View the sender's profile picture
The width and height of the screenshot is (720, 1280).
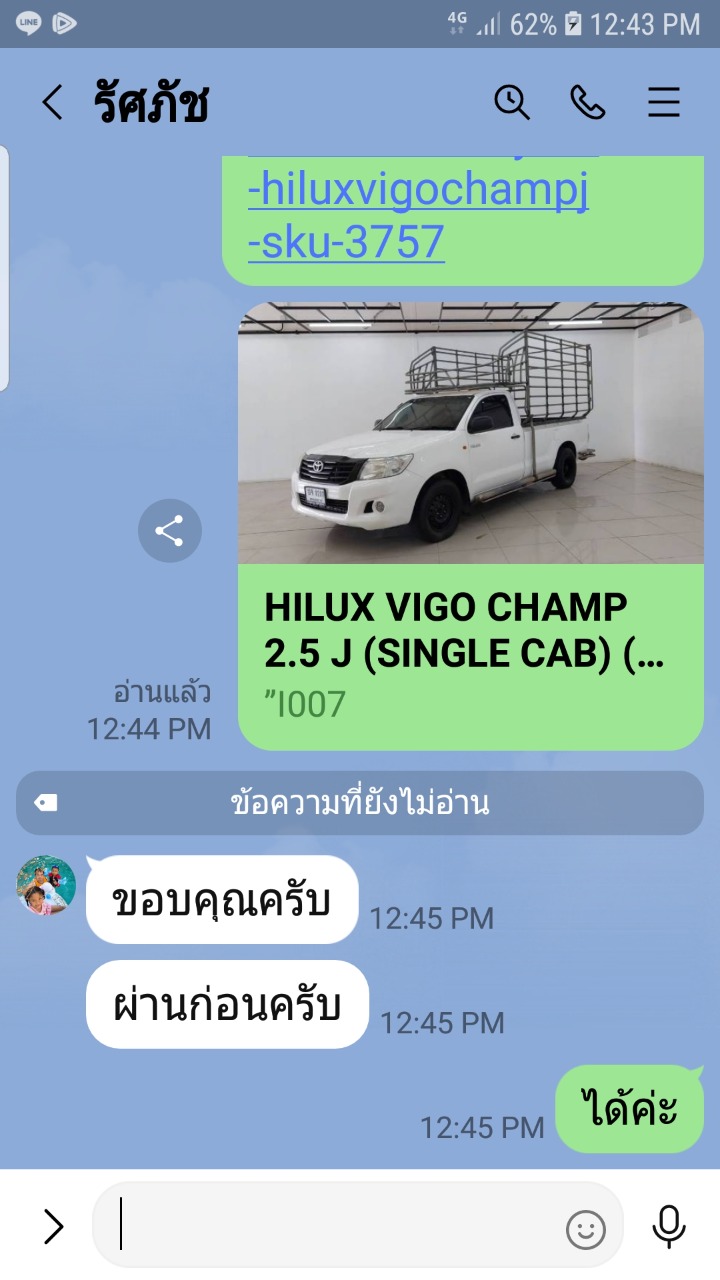[x=46, y=886]
